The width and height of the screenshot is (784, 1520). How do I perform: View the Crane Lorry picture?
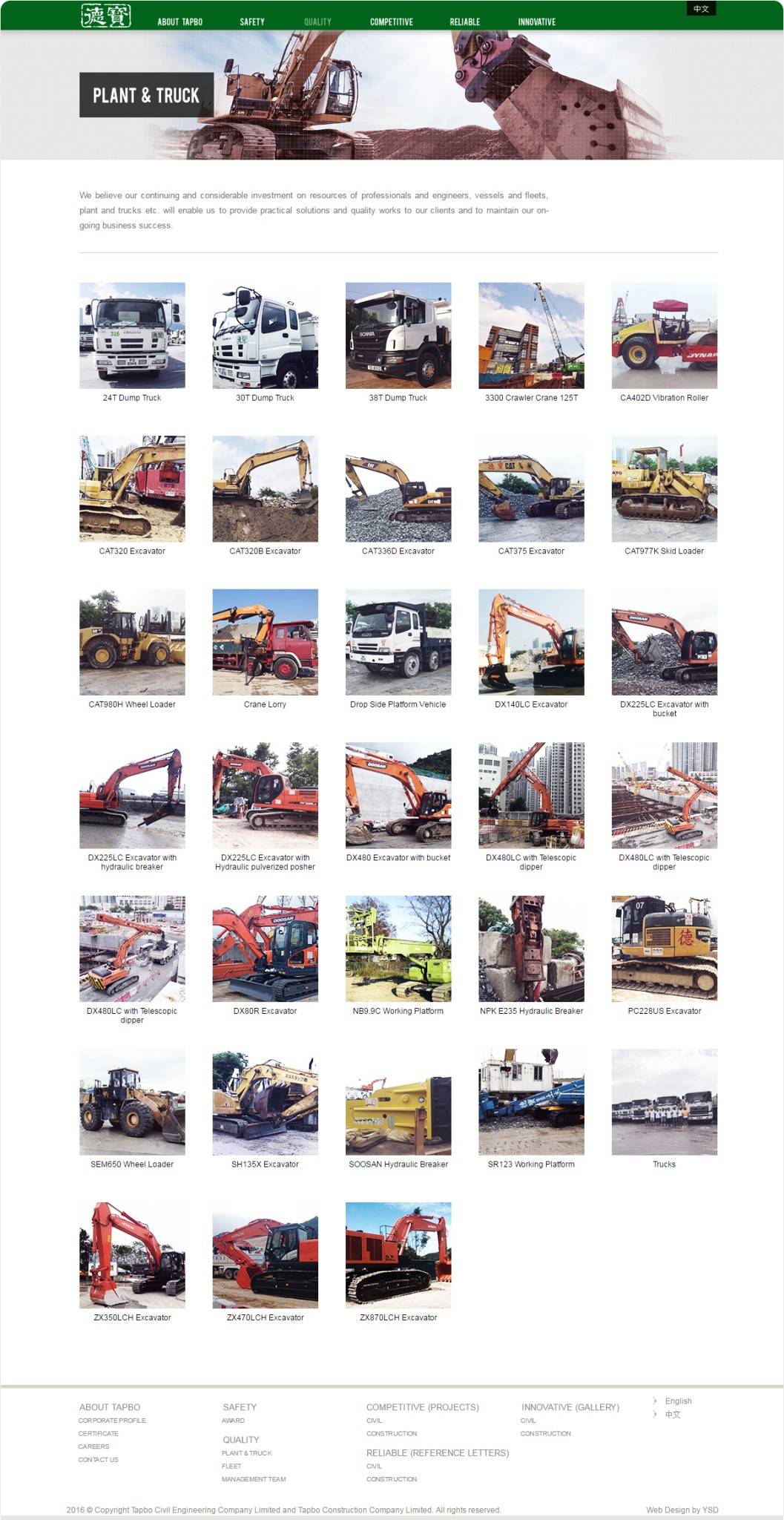265,642
